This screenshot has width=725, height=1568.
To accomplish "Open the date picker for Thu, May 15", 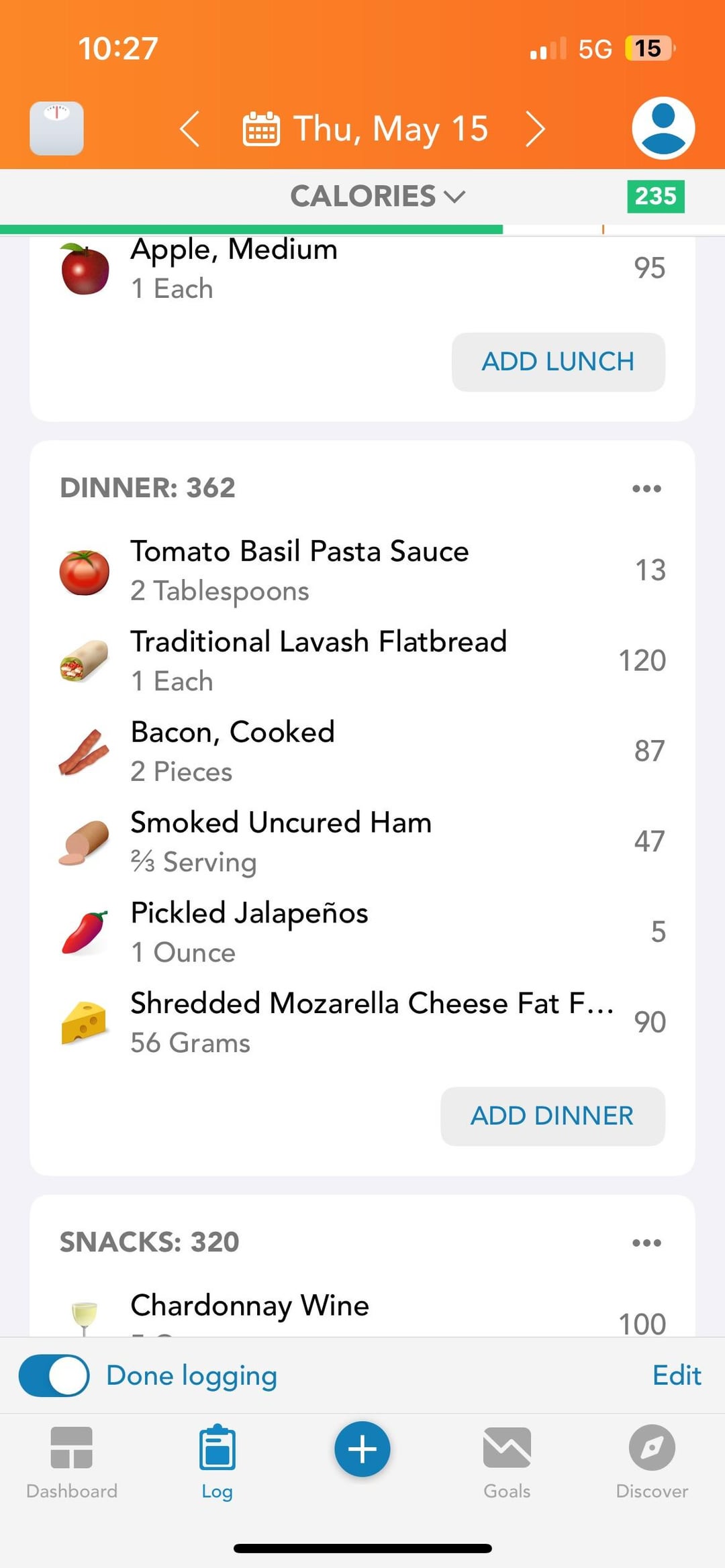I will click(x=365, y=128).
